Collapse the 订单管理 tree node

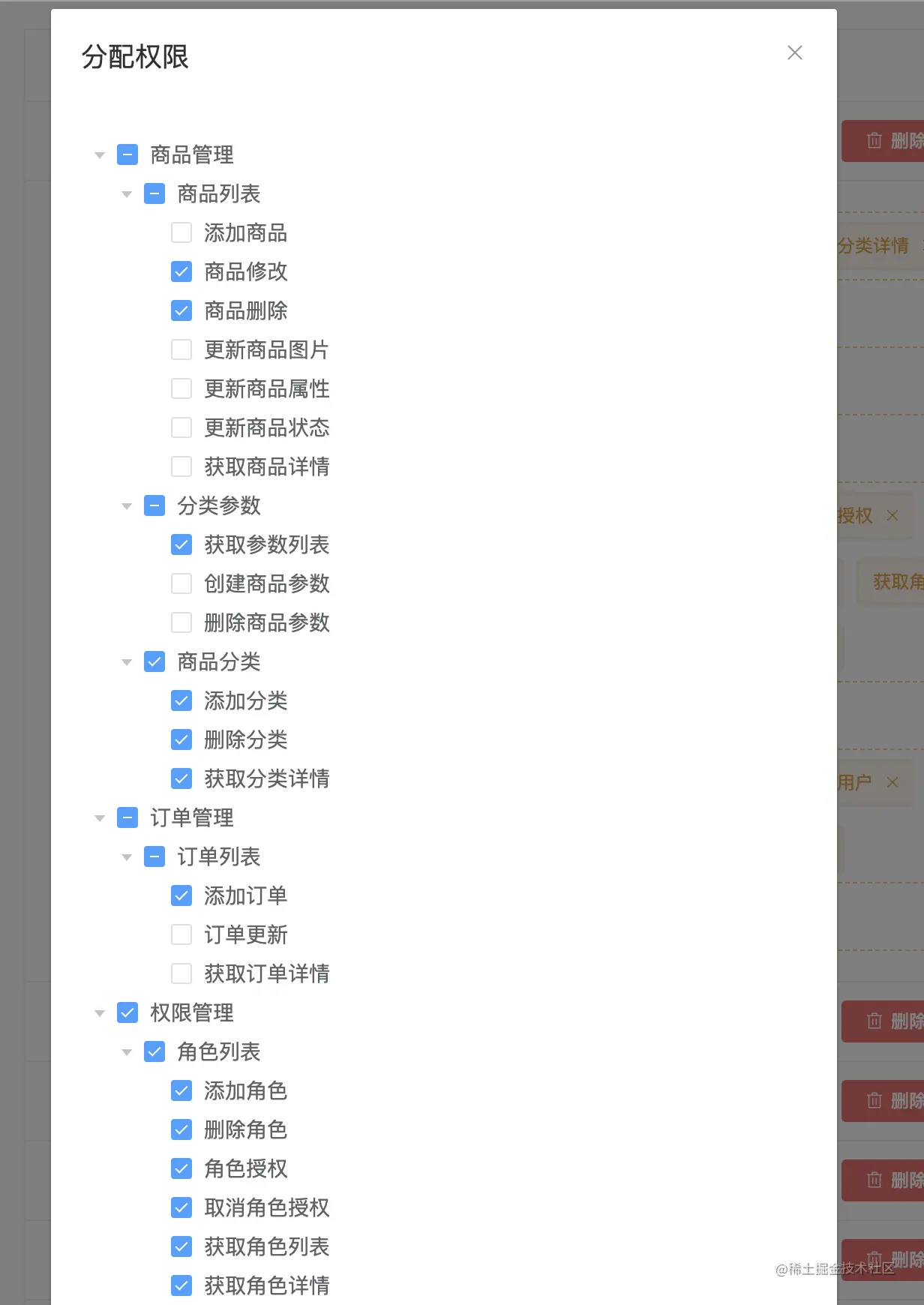point(100,817)
